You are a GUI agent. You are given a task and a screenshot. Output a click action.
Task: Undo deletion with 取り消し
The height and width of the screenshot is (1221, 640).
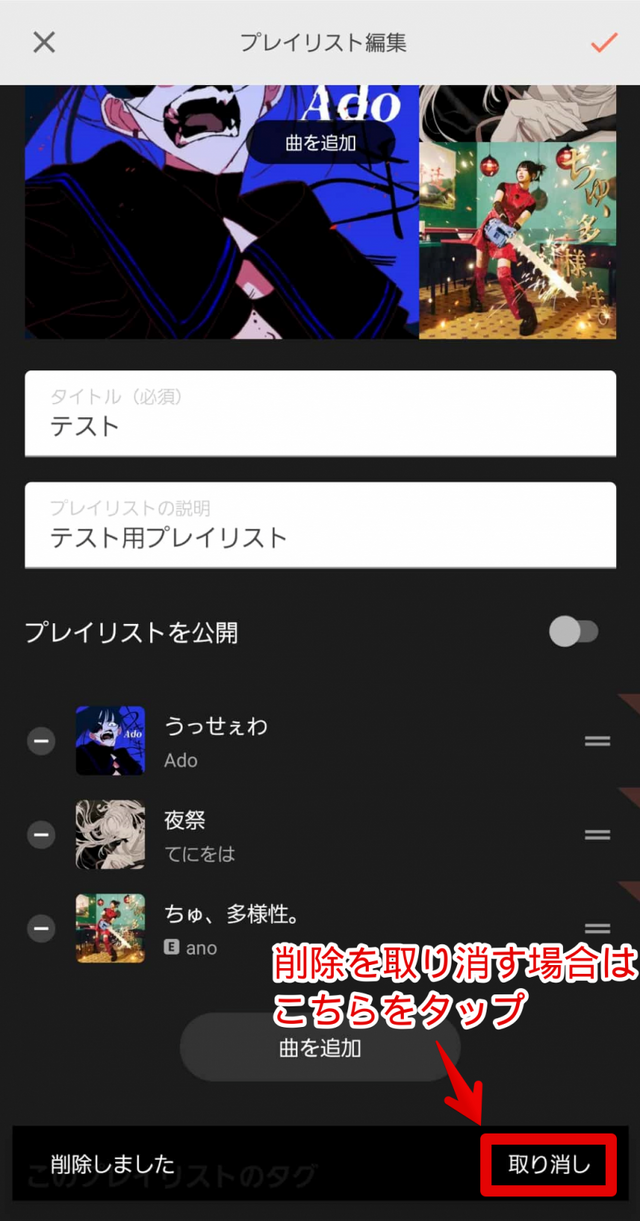[x=549, y=1164]
